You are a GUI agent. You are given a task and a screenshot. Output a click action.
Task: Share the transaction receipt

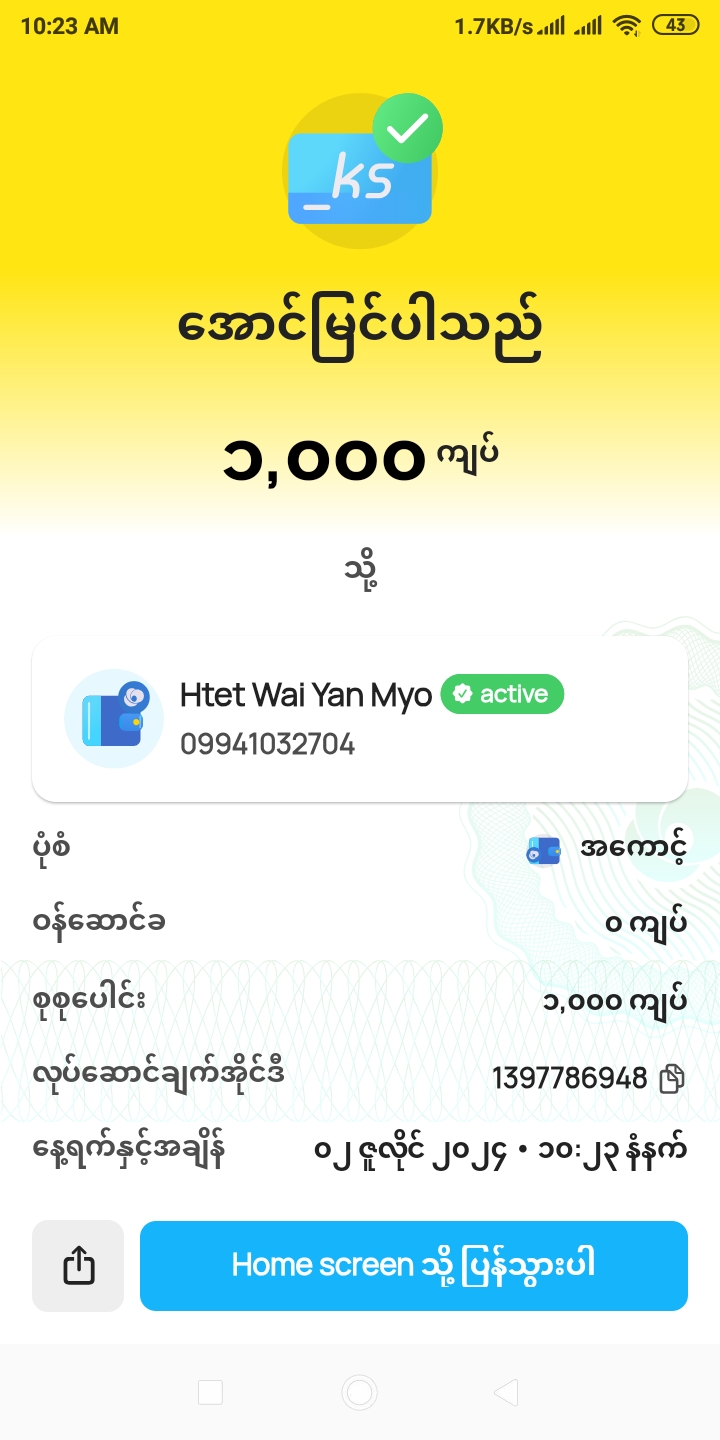pos(78,1266)
